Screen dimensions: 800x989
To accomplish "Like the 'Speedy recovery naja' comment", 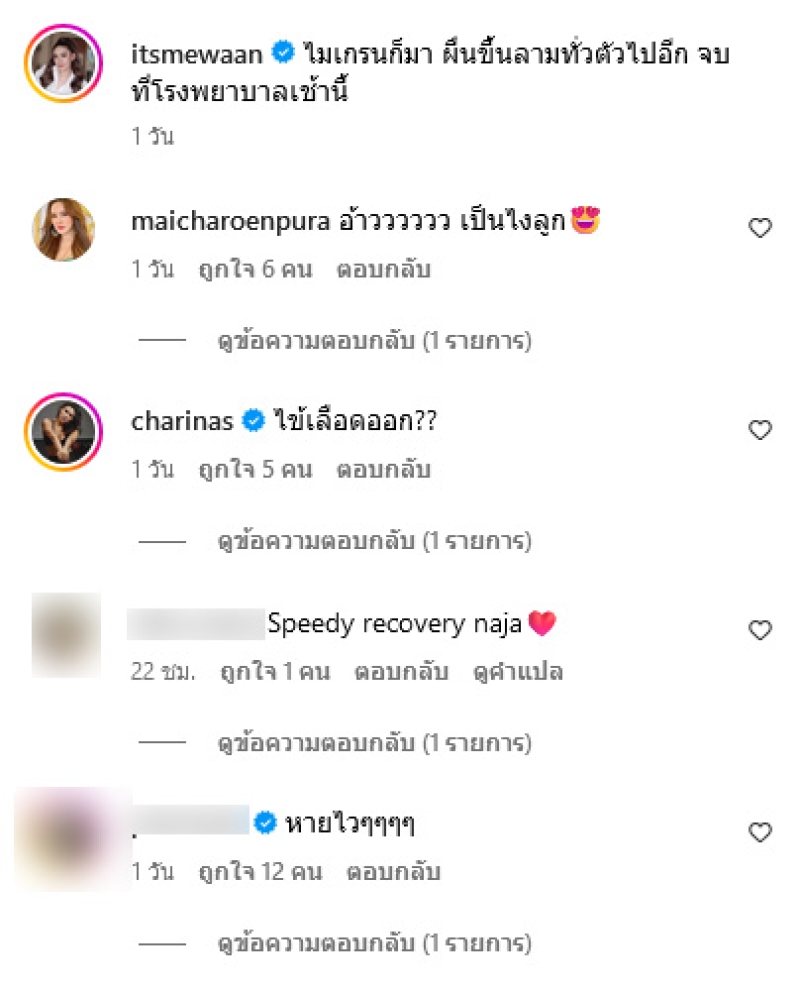I will tap(760, 630).
